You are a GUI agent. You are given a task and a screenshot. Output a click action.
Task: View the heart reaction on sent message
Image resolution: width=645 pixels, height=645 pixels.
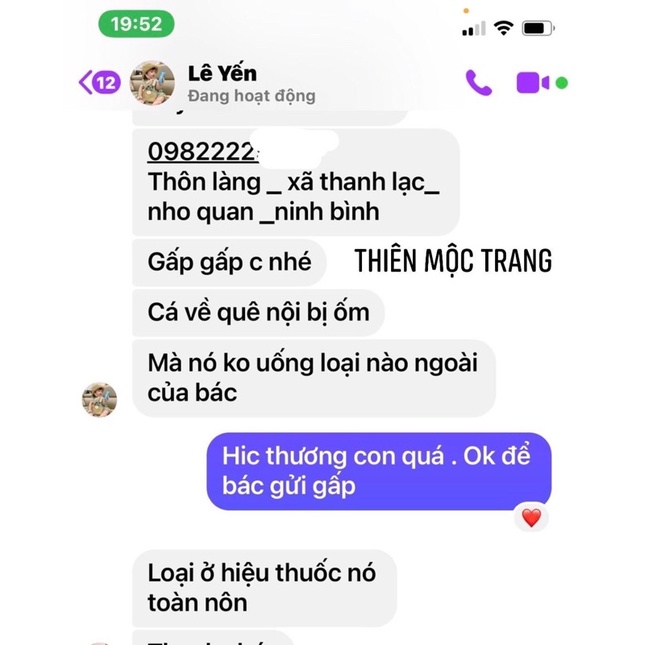pyautogui.click(x=531, y=517)
